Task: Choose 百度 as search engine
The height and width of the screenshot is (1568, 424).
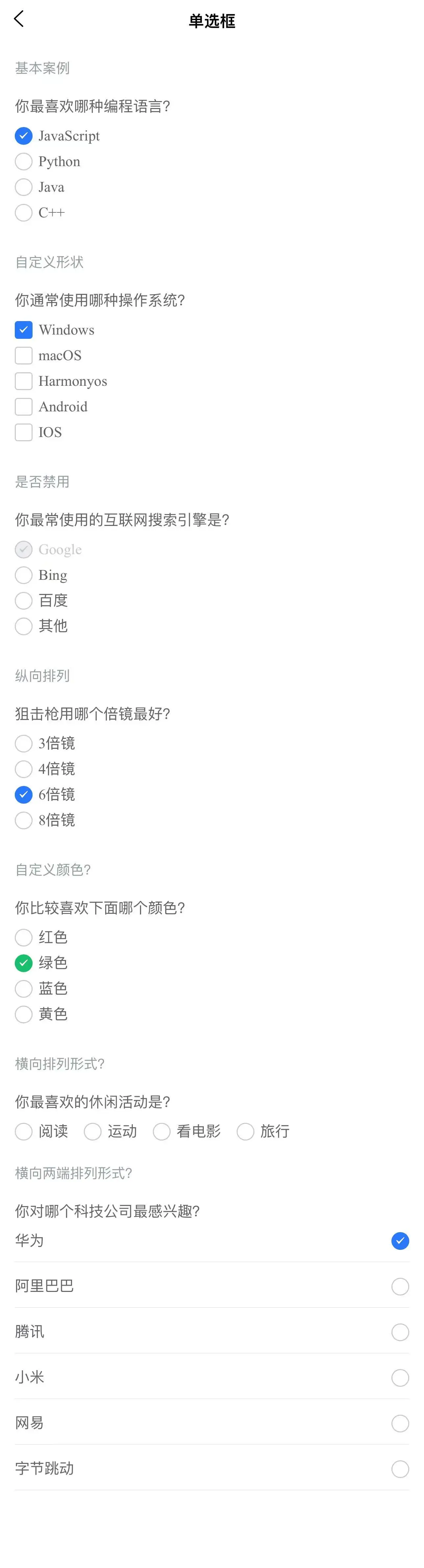Action: pyautogui.click(x=24, y=601)
